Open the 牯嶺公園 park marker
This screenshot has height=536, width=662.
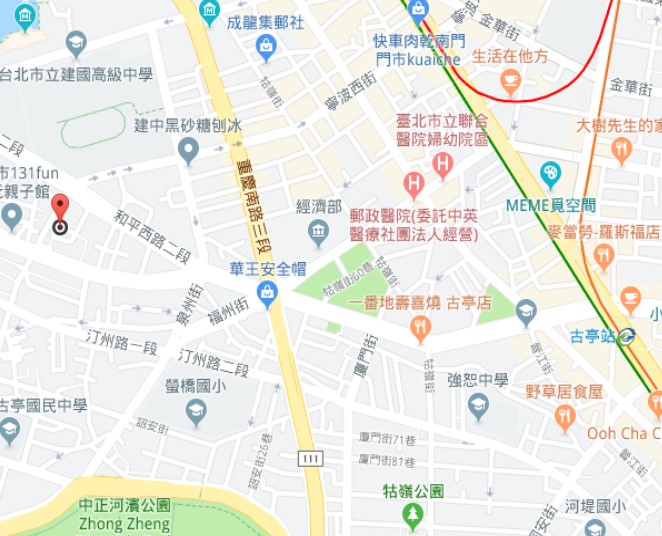point(413,515)
